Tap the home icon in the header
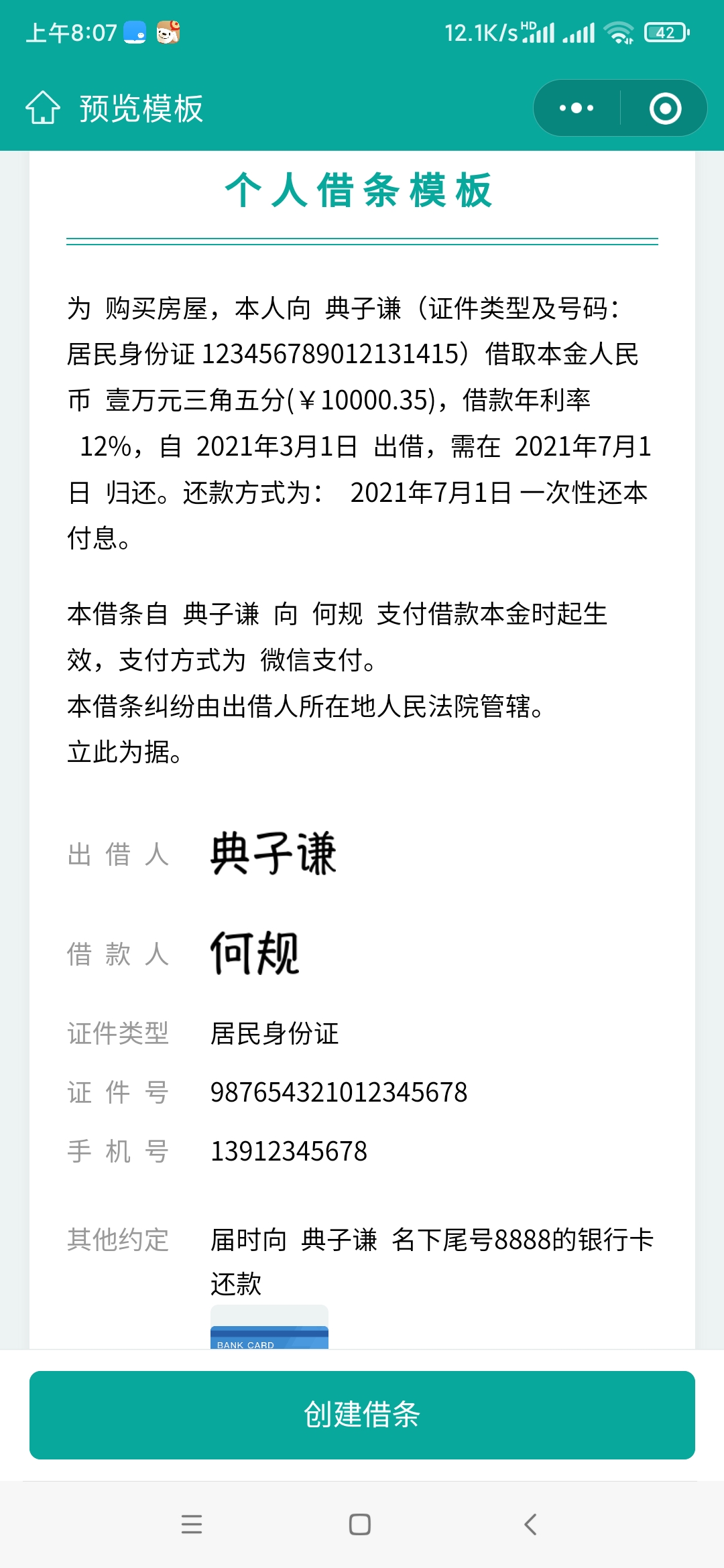Image resolution: width=724 pixels, height=1568 pixels. click(43, 108)
